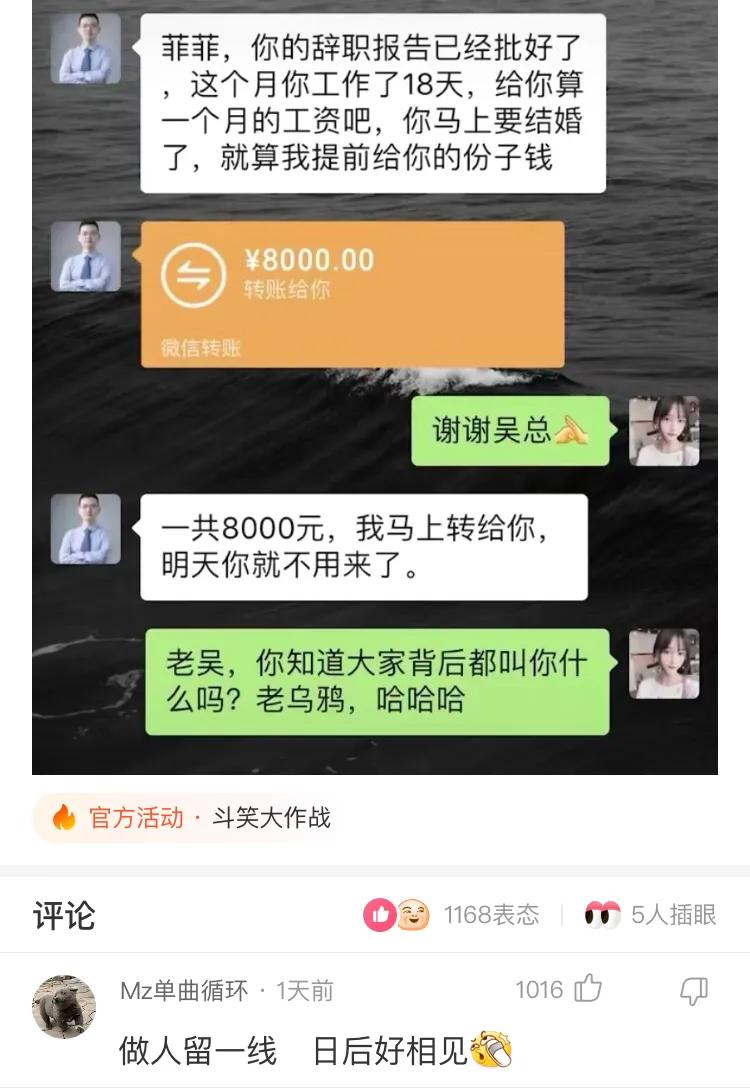Viewport: 750px width, 1089px height.
Task: Click the laughing face emoji reaction icon
Action: point(414,912)
